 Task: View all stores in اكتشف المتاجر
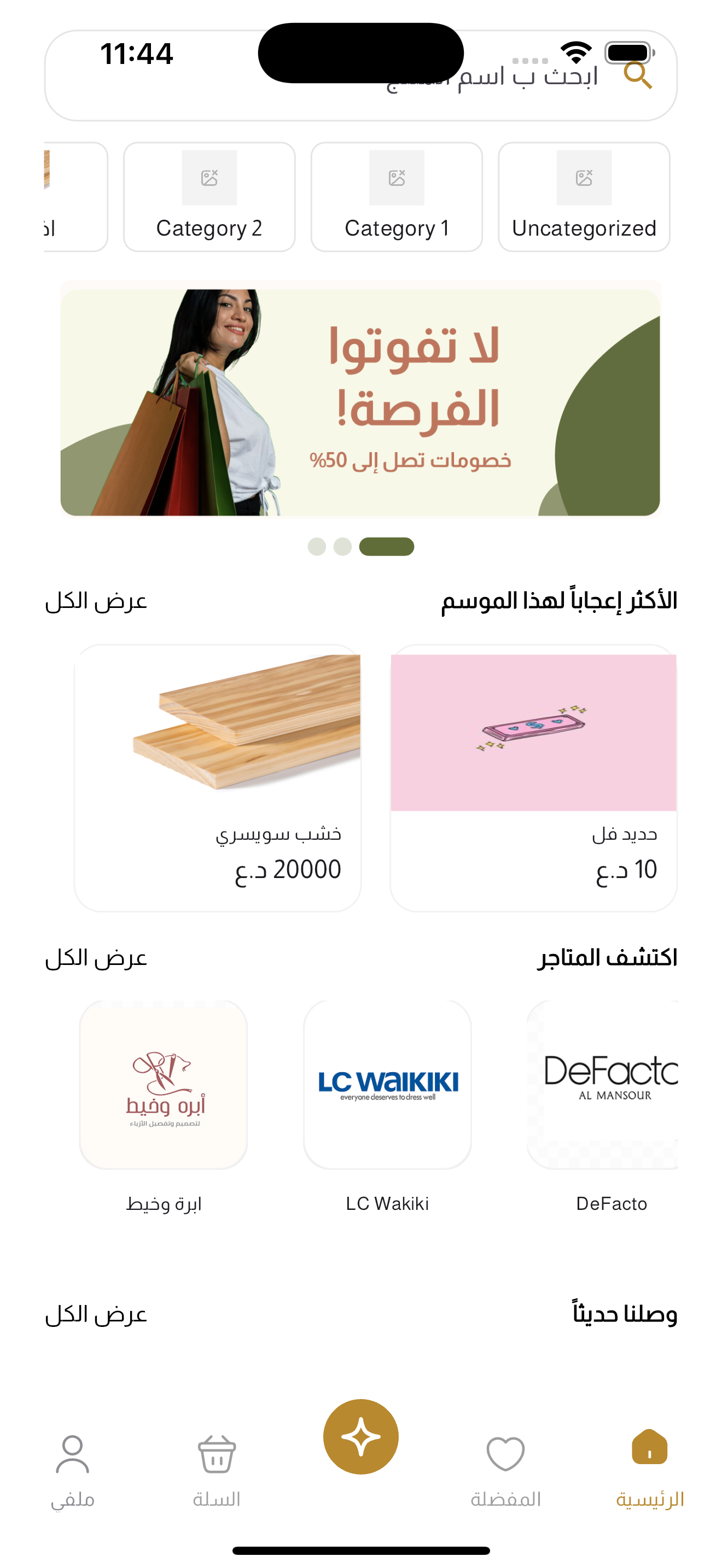[96, 958]
